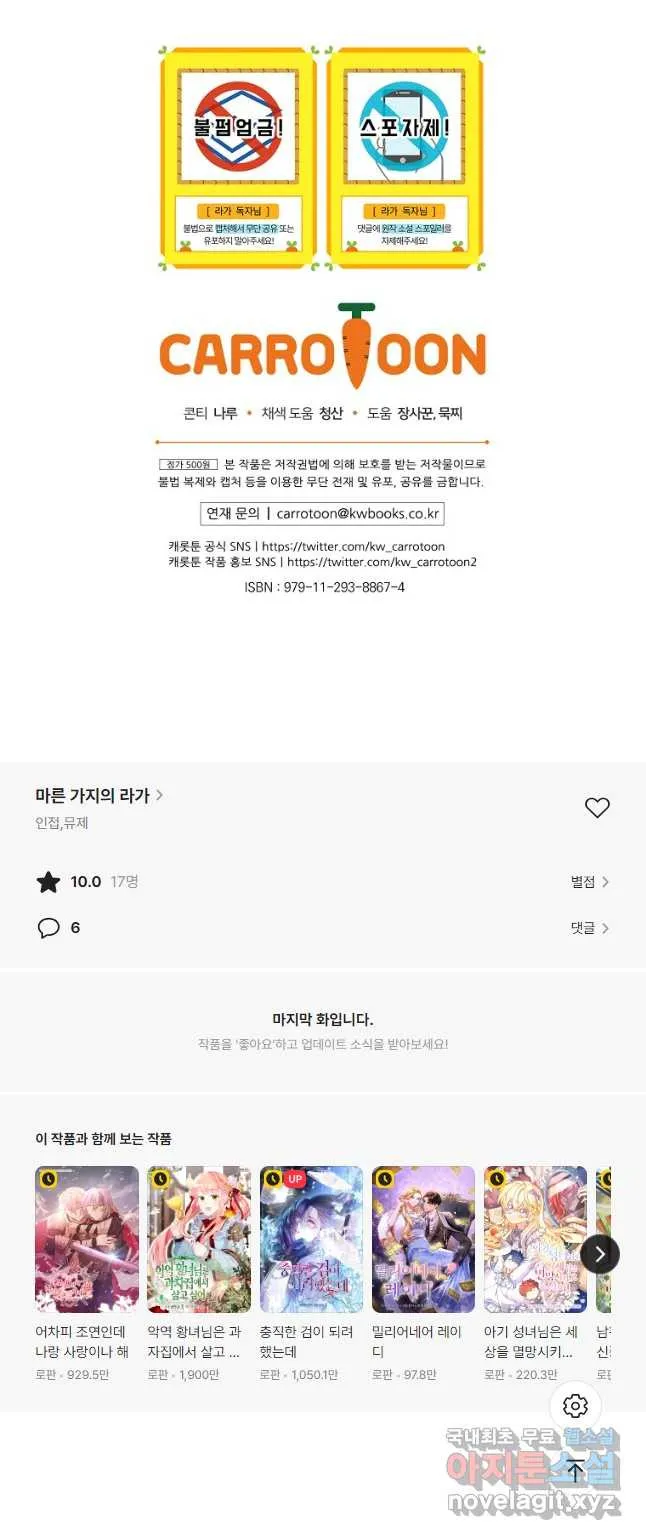Open the viewer settings gear

pos(575,1406)
